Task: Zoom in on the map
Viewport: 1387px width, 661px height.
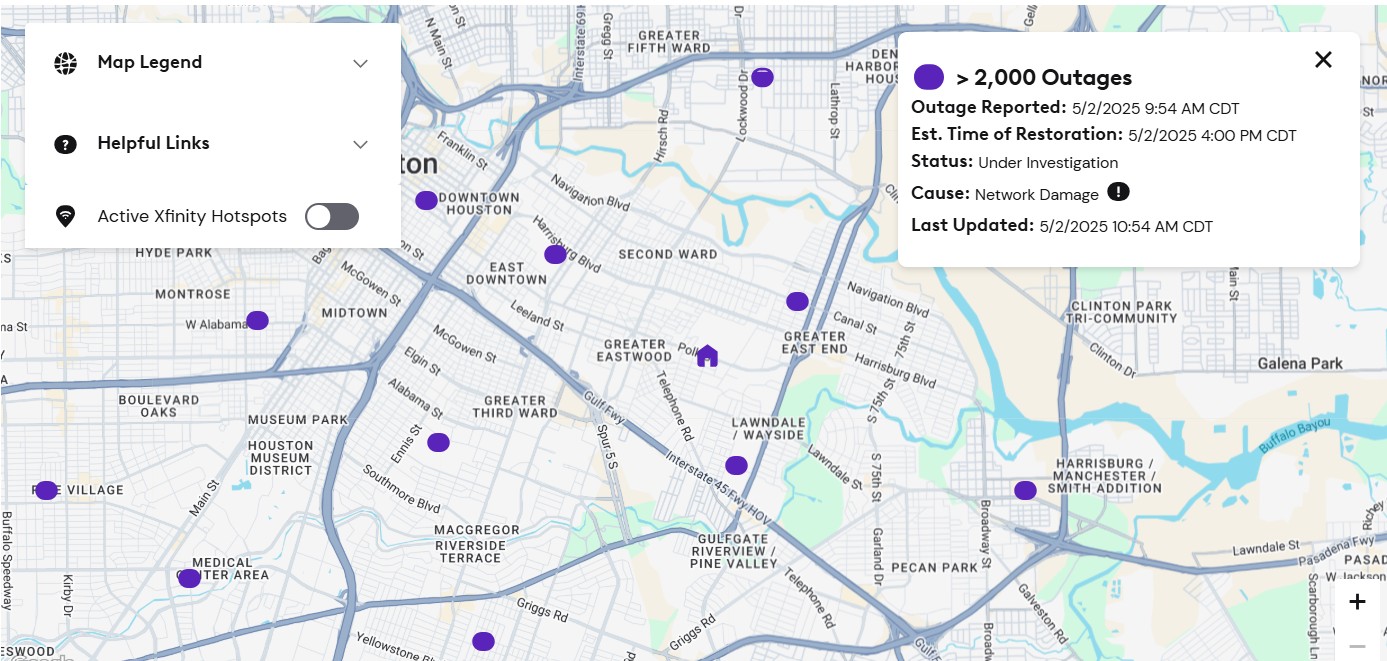Action: (1357, 602)
